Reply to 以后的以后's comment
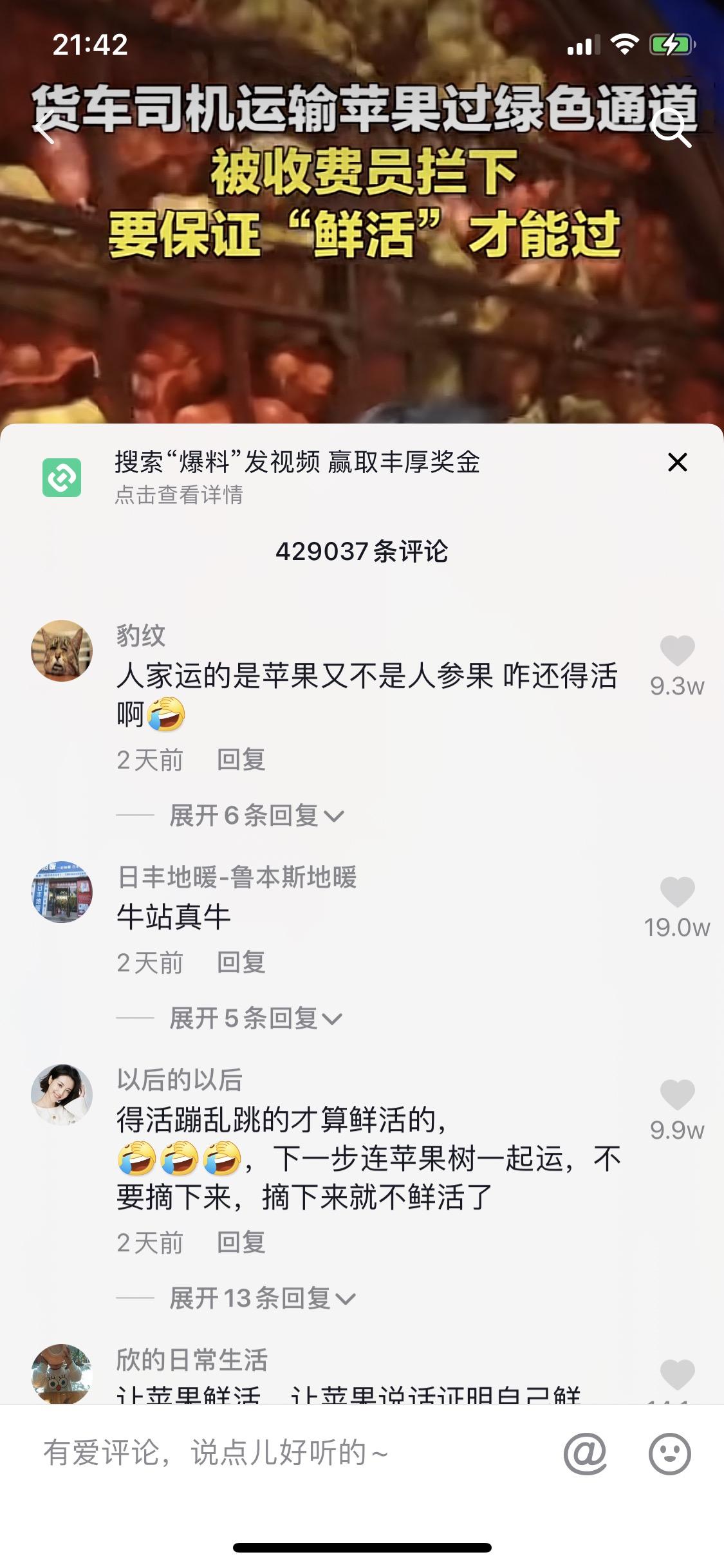 (241, 1243)
